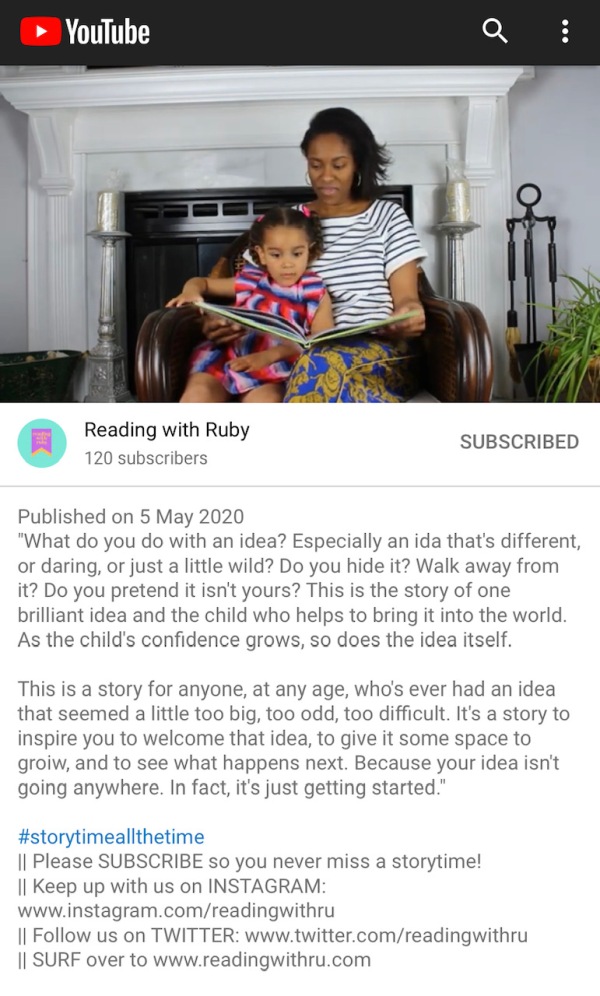Open the Reading with Ruby channel
This screenshot has height=996, width=600.
click(x=166, y=430)
